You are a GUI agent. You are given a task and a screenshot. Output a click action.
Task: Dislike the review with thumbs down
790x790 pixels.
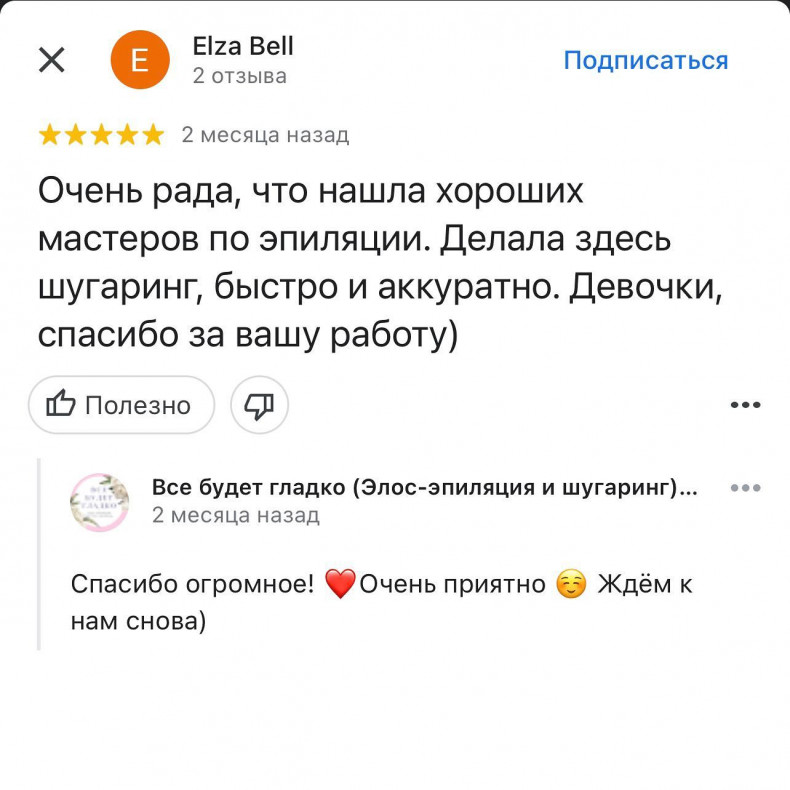[260, 405]
